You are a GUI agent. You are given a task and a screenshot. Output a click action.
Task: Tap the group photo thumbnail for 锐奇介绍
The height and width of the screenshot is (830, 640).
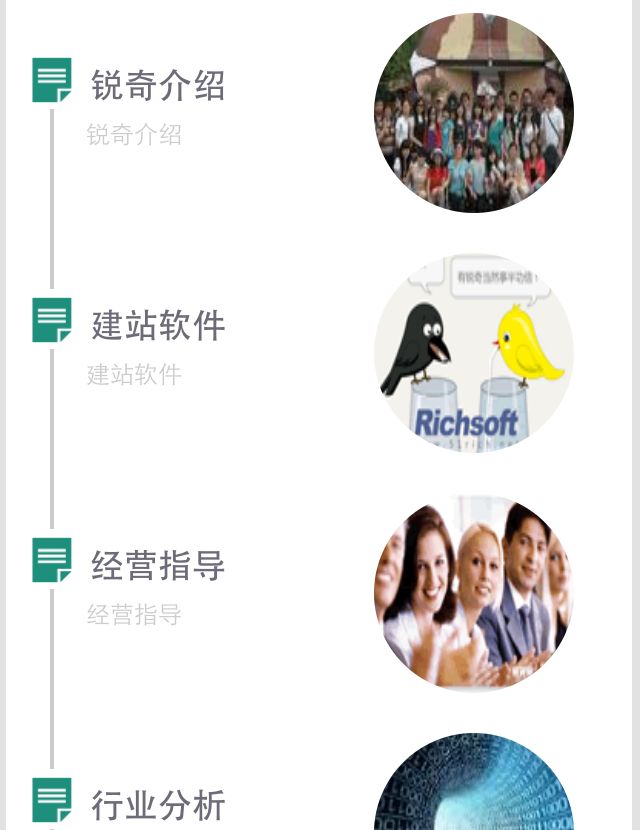click(x=474, y=113)
